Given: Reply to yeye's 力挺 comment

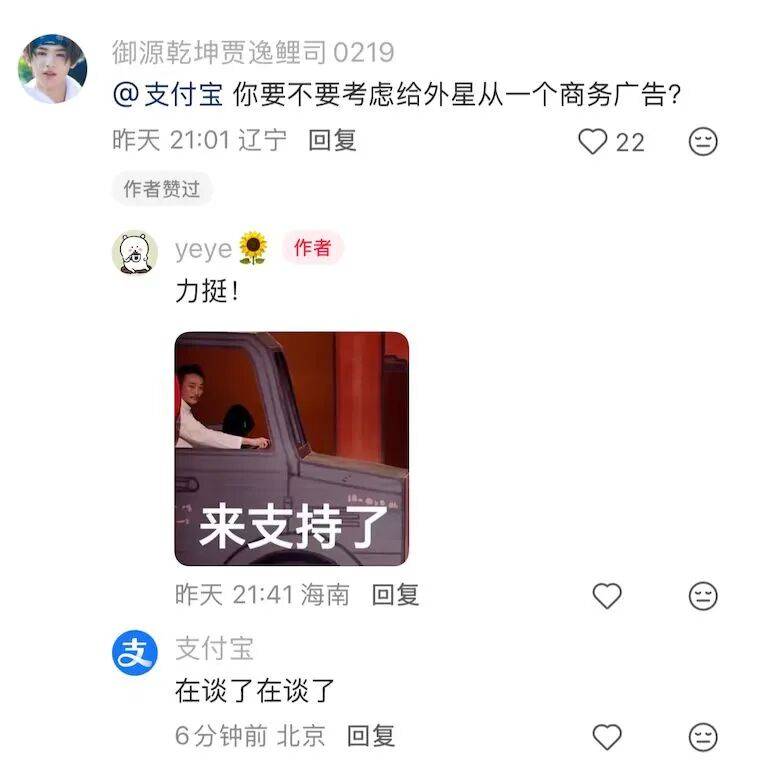Looking at the screenshot, I should [395, 595].
